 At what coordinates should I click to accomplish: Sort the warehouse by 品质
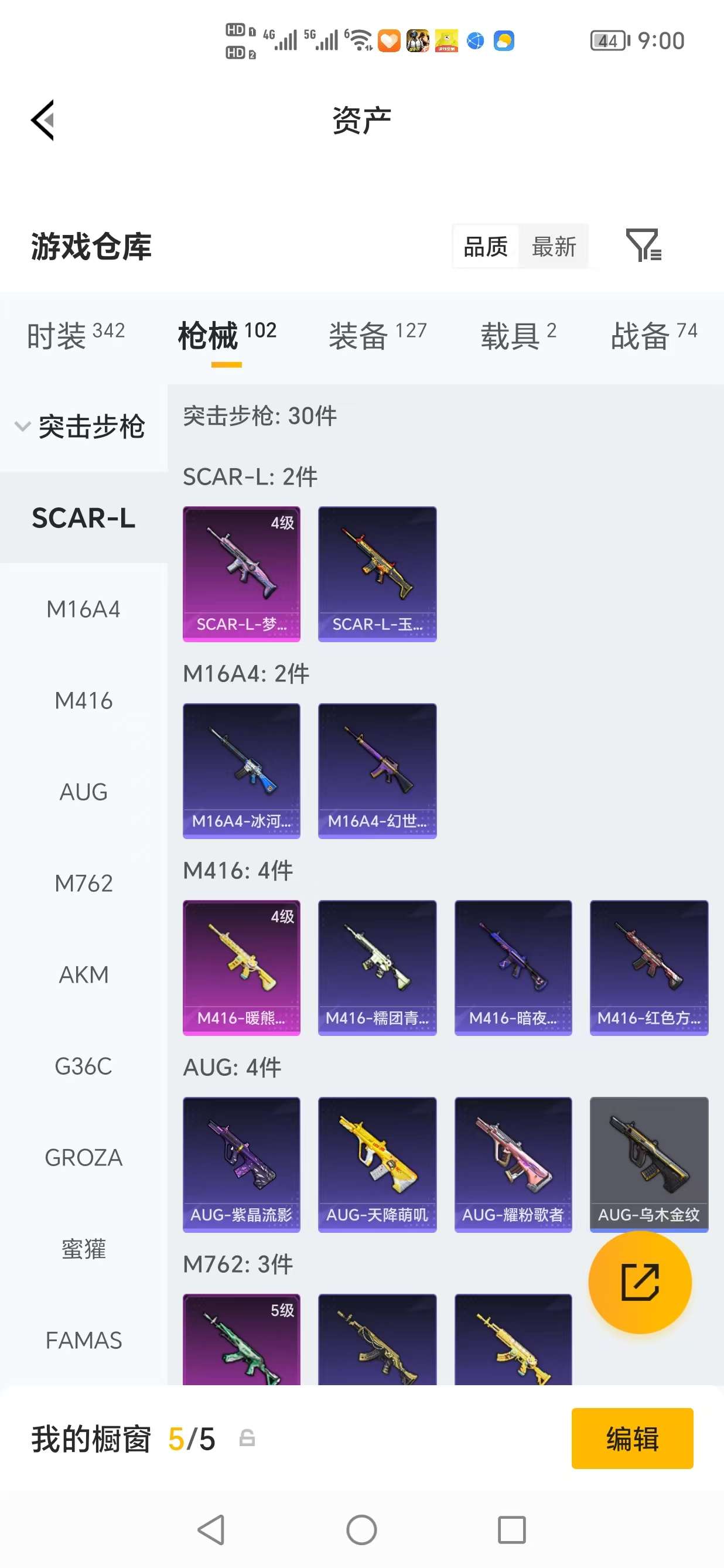(486, 247)
